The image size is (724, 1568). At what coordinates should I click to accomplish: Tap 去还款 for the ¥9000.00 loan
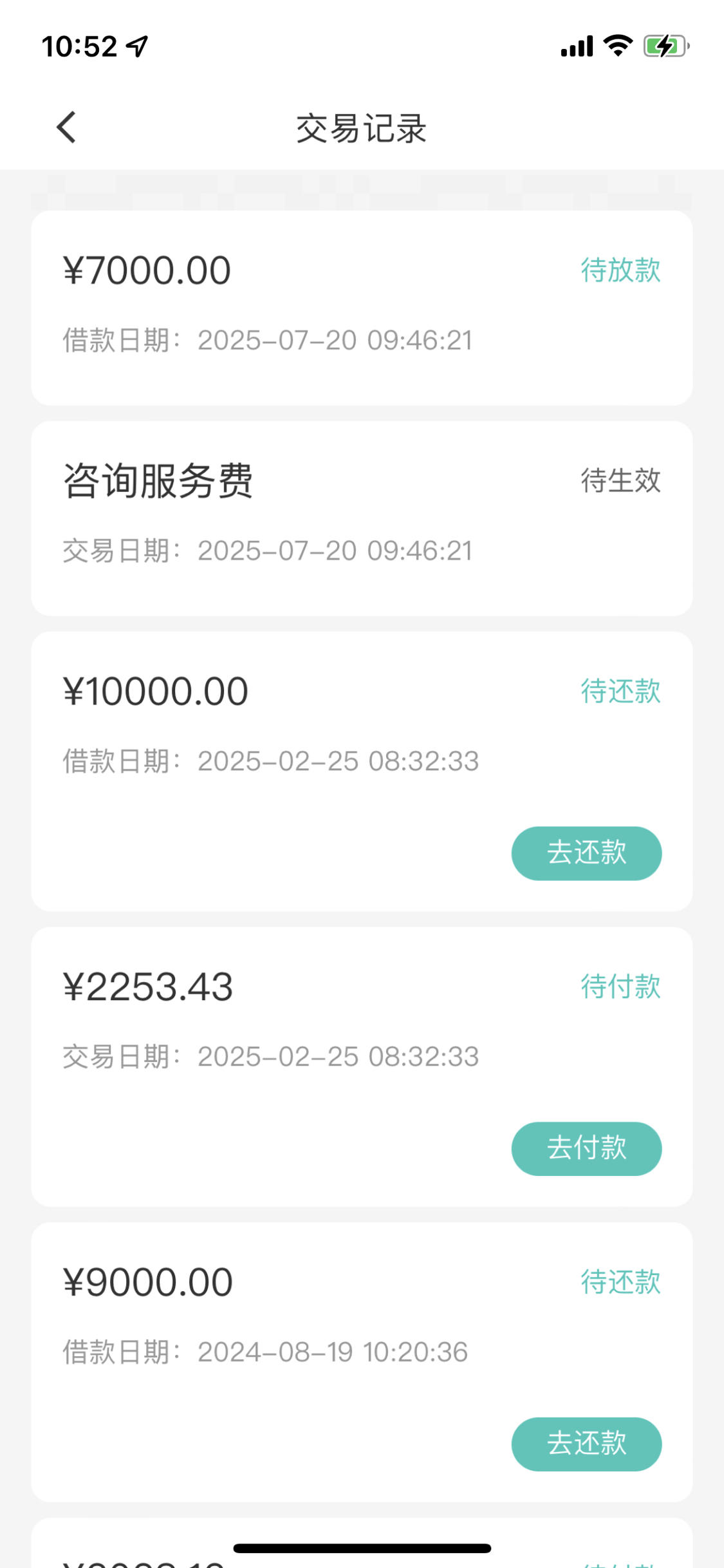586,1444
